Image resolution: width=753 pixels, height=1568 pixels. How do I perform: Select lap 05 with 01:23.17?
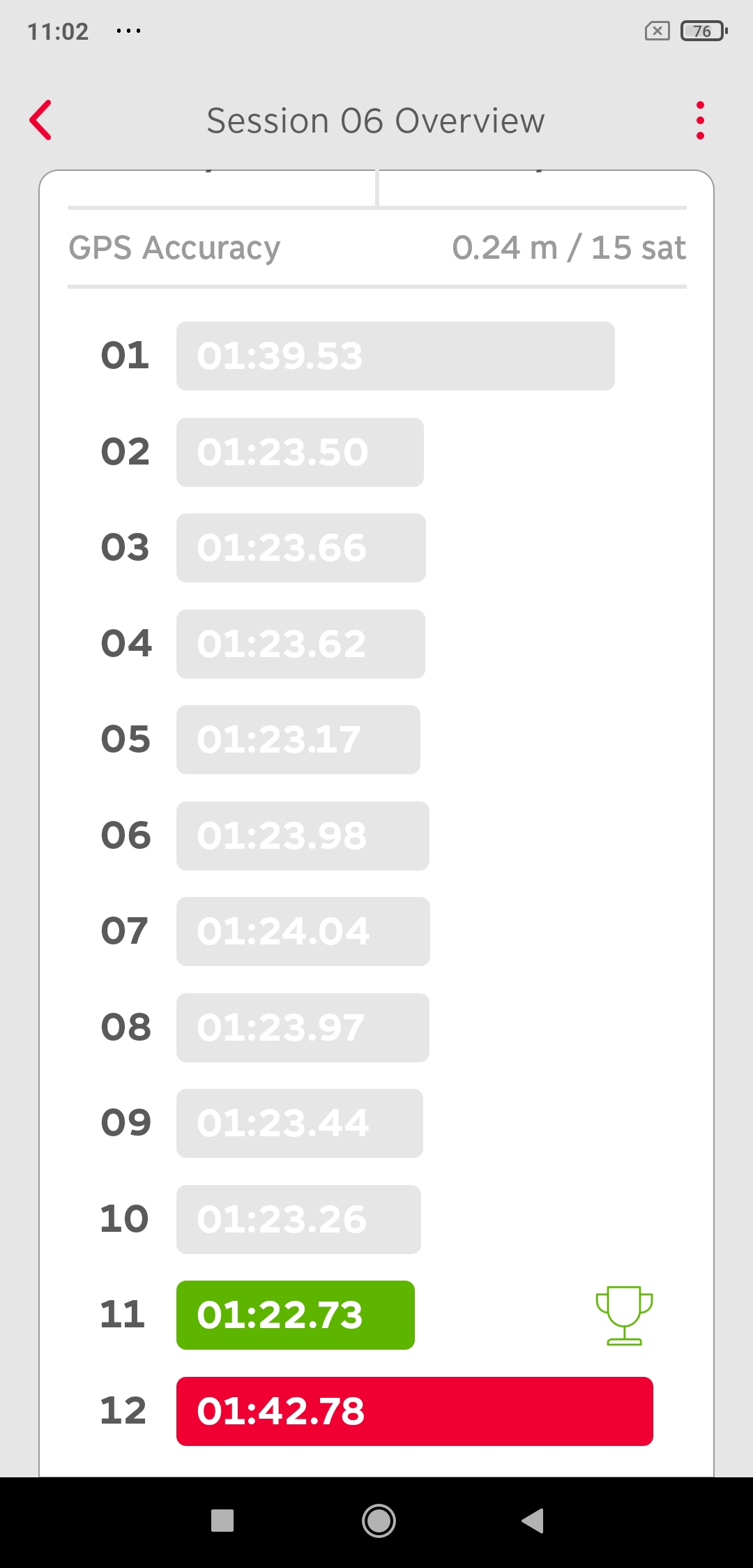pos(298,739)
